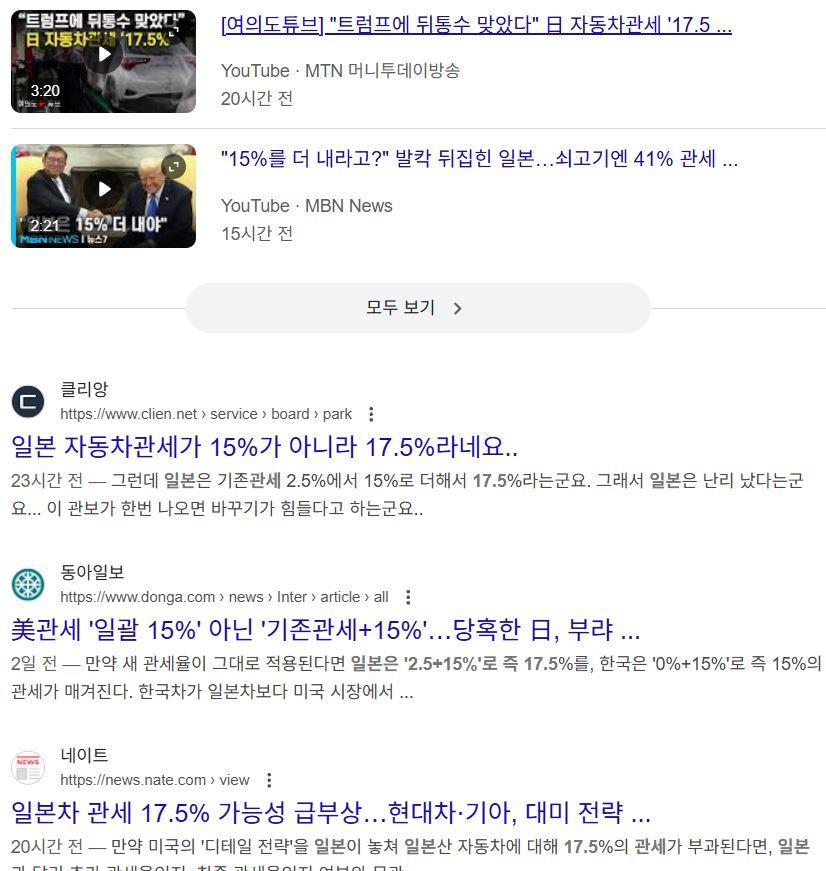
Task: Open more options for the 클리앙 result
Action: point(371,414)
